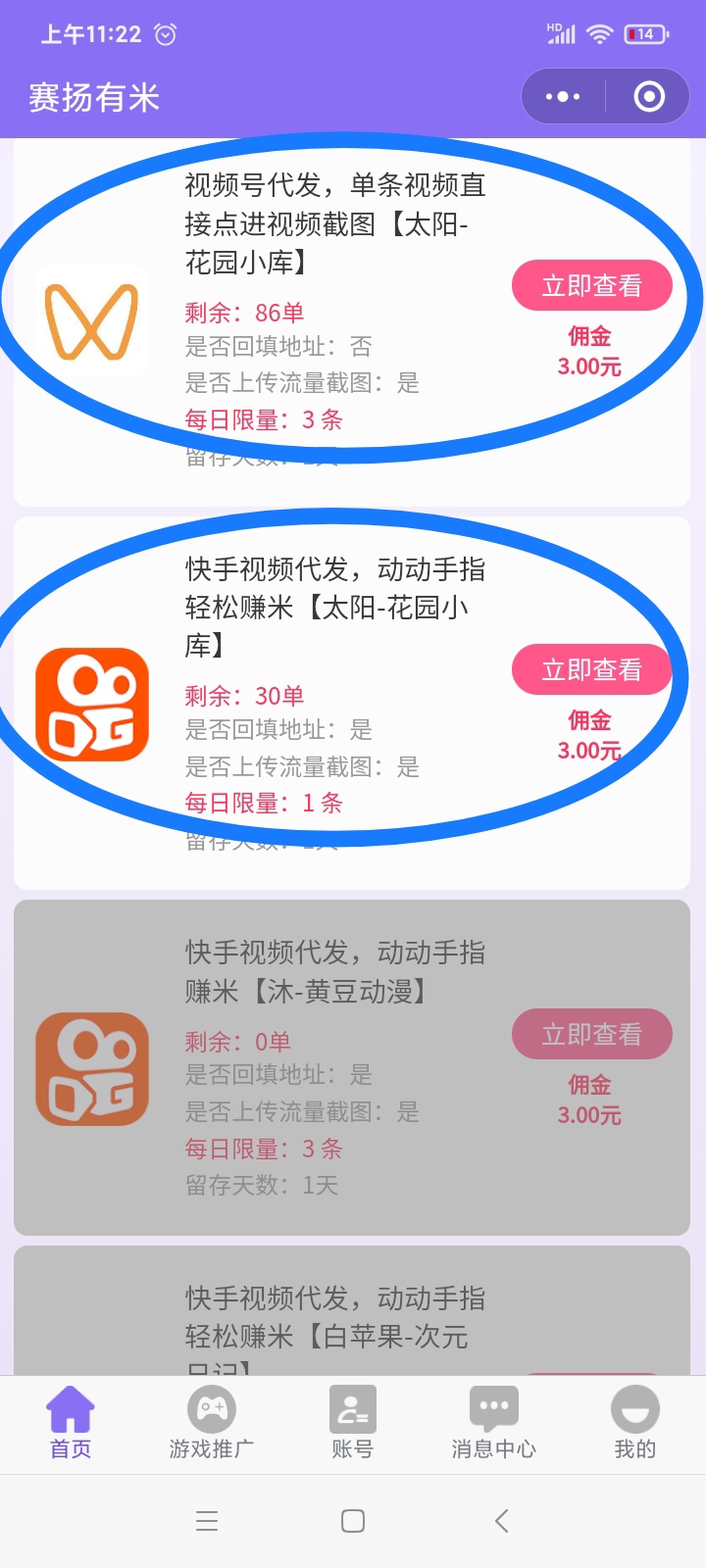Screen dimensions: 706x1568
Task: Tap the disabled 立即查看 on the 0单 task
Action: pos(592,1034)
